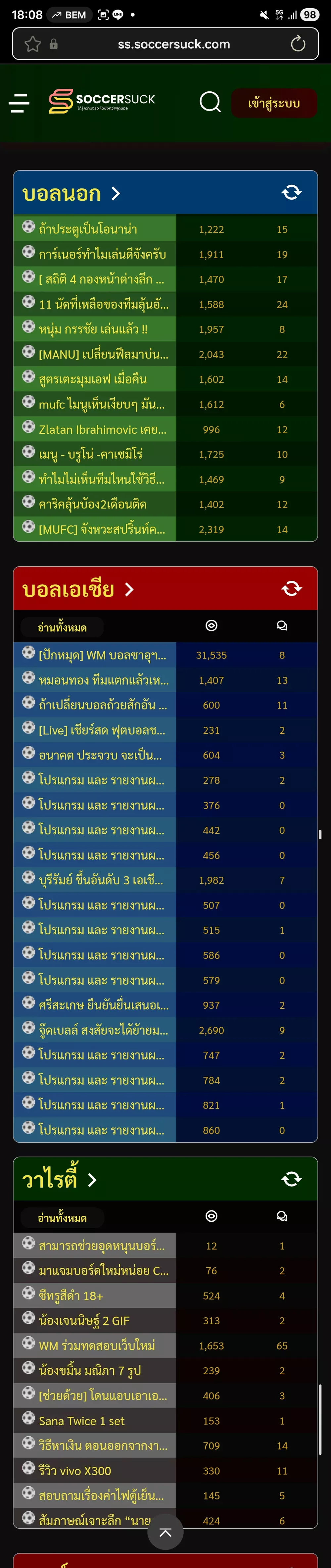The height and width of the screenshot is (1568, 331).
Task: Tap อ่านทั้งหมด under บอลเอเชีย
Action: pyautogui.click(x=62, y=627)
